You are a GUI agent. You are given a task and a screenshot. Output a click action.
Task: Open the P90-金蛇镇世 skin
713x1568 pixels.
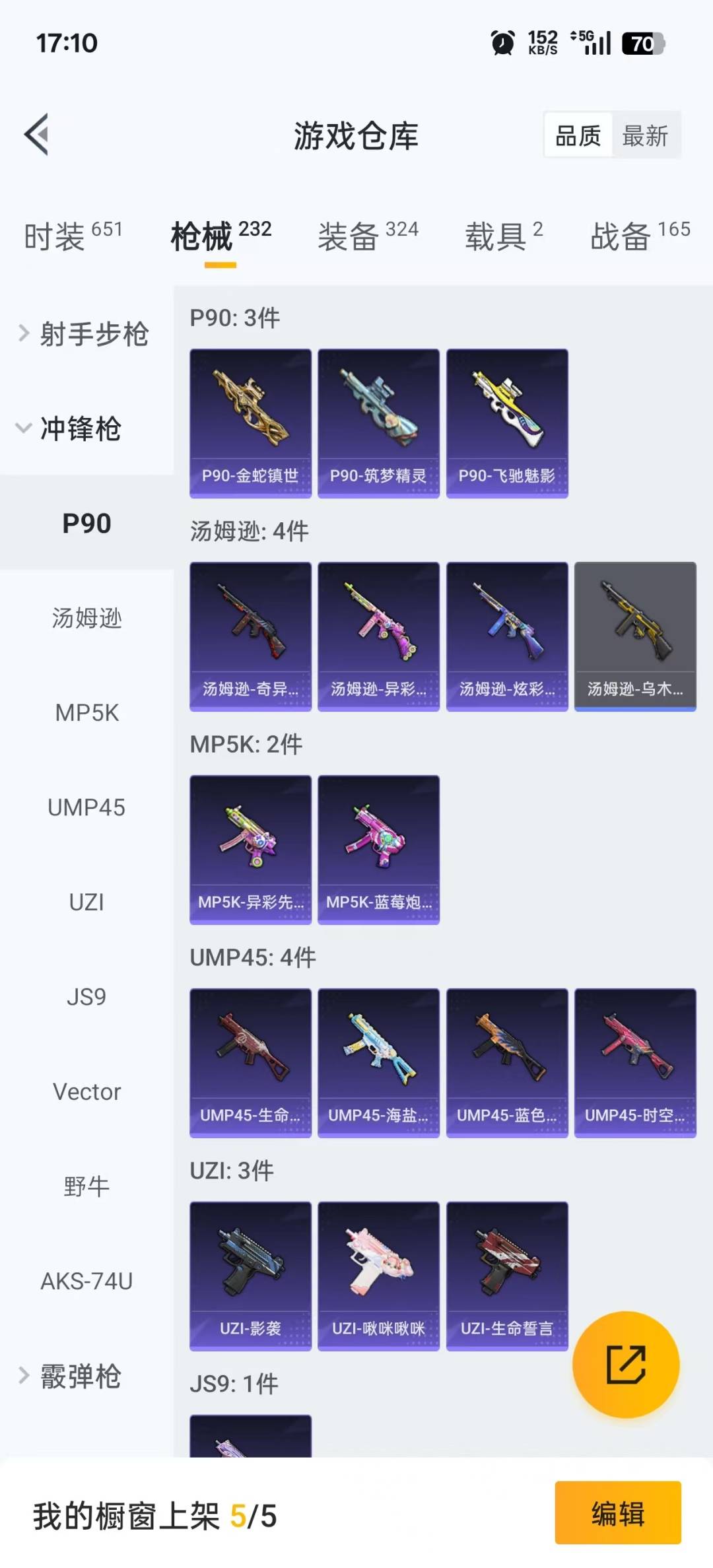point(251,421)
